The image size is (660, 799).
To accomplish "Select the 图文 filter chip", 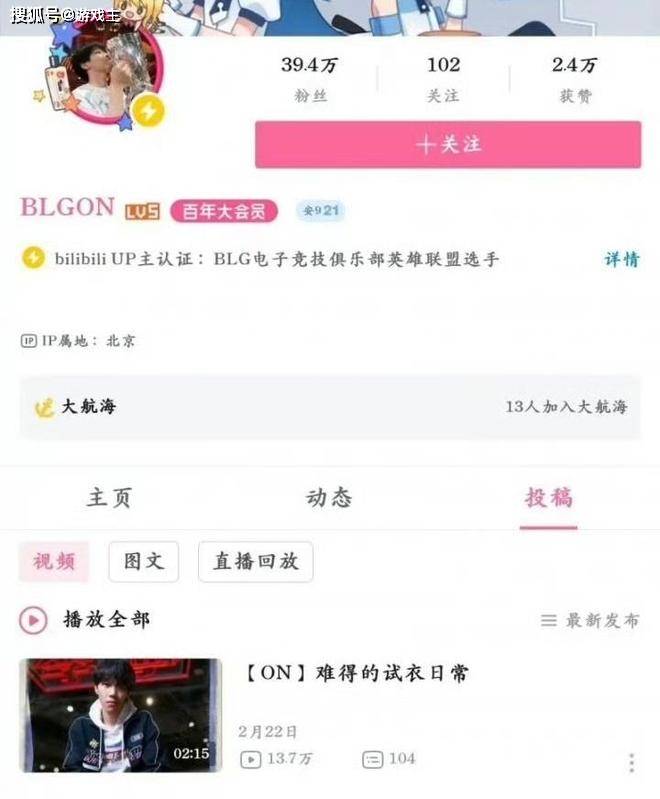I will coord(143,562).
